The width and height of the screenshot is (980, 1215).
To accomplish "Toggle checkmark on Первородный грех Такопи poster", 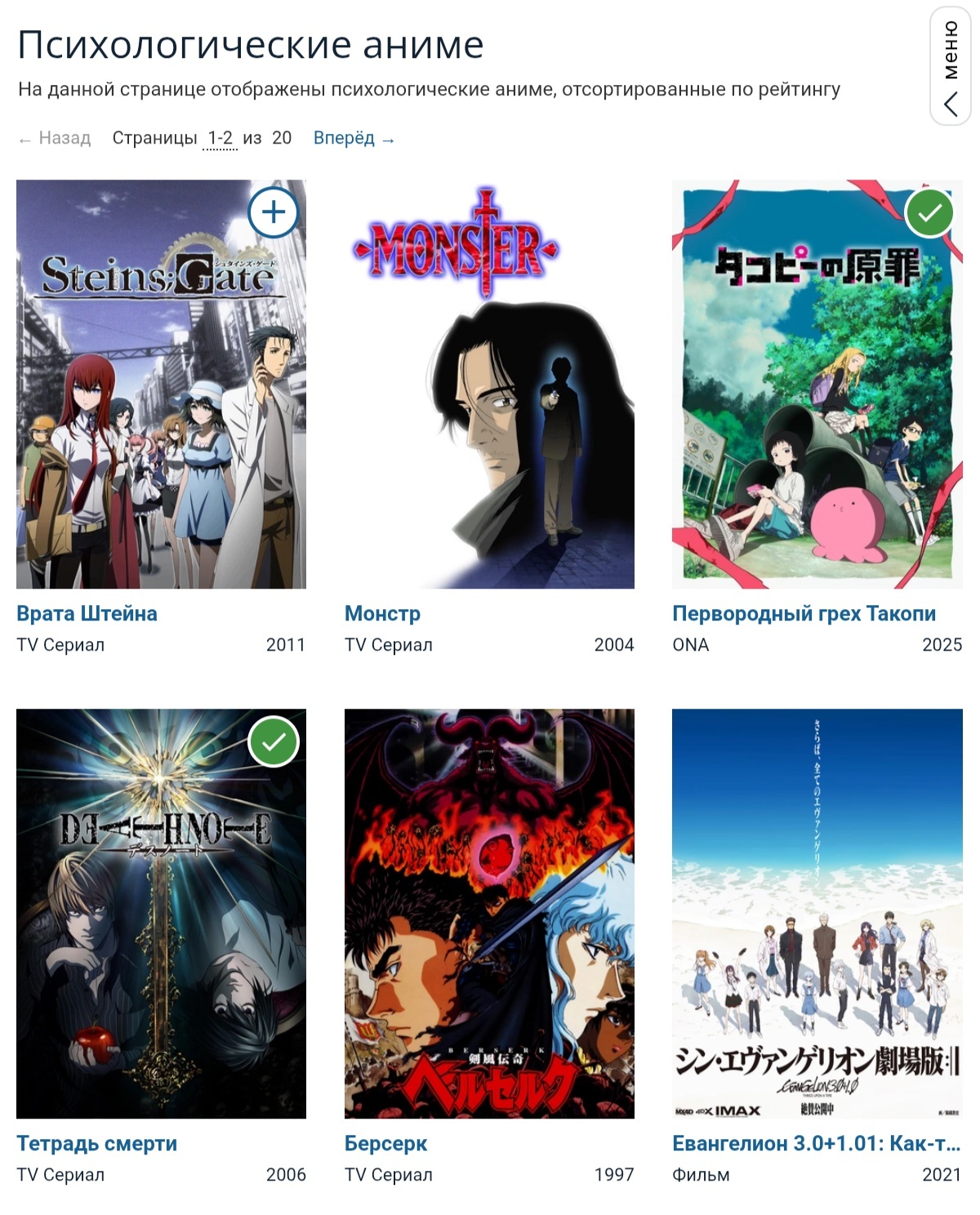I will point(929,212).
